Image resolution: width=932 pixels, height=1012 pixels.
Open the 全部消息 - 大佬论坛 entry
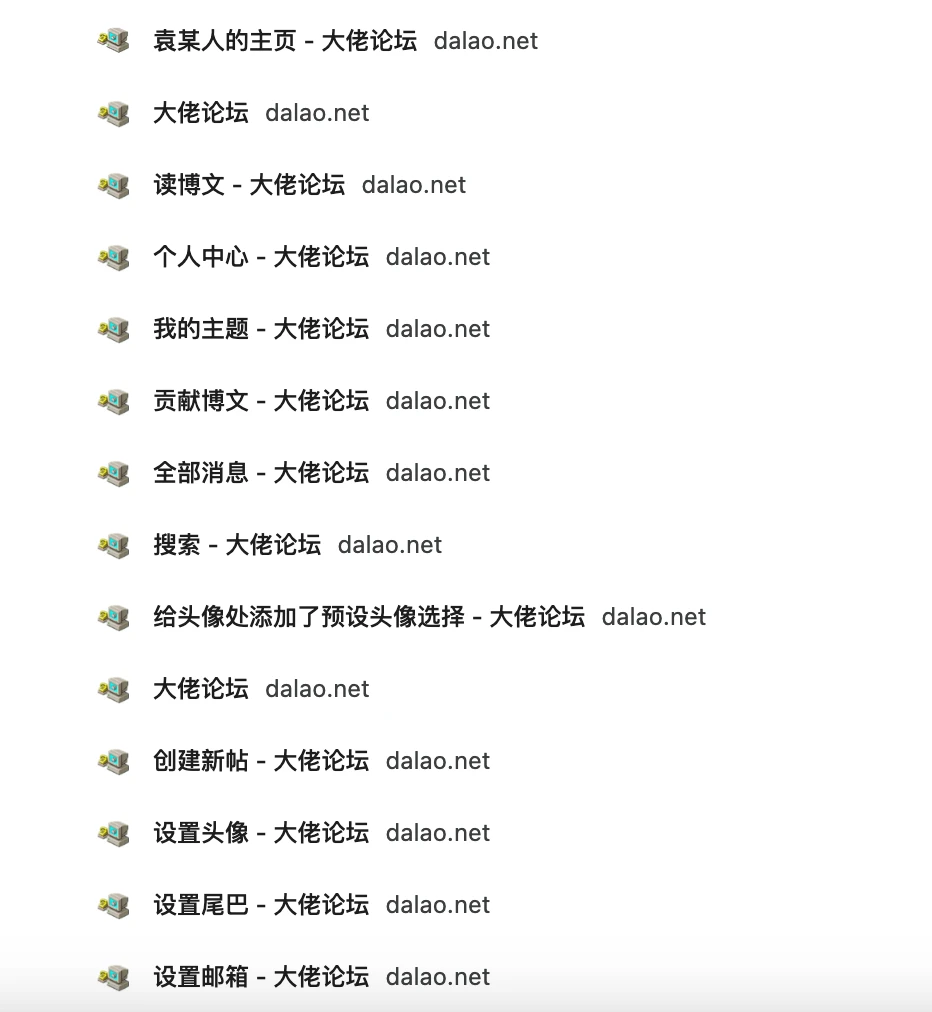261,473
